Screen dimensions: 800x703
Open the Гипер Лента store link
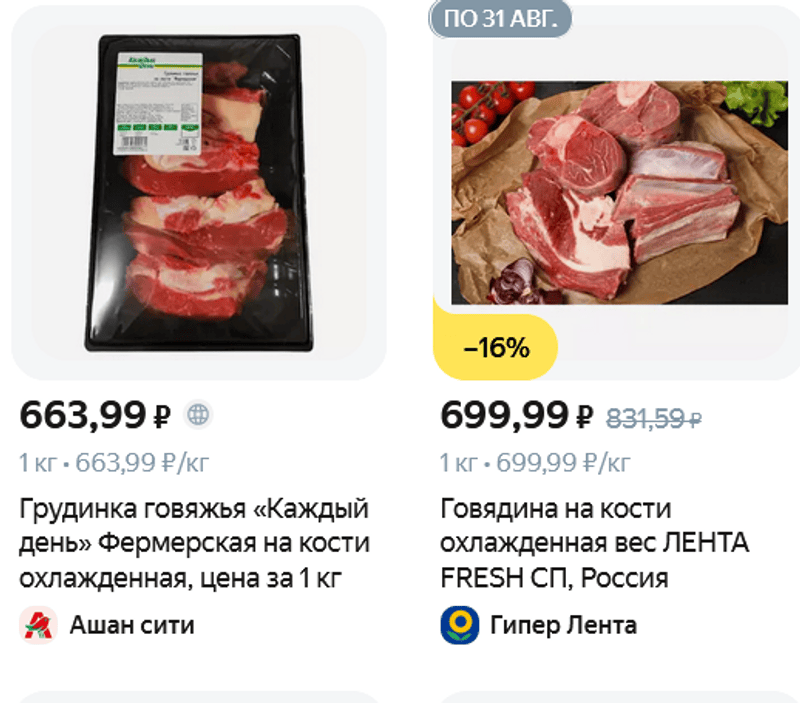(562, 626)
